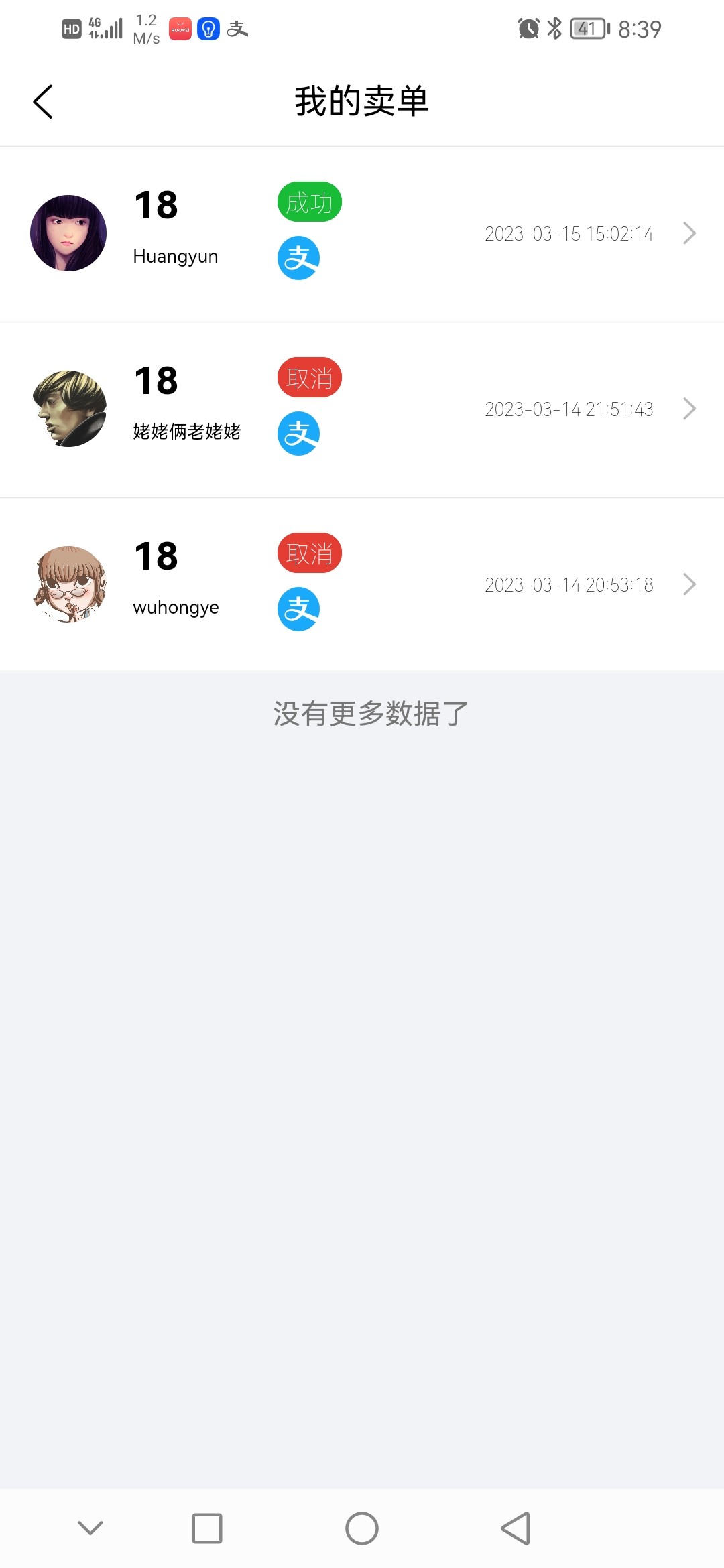Image resolution: width=724 pixels, height=1568 pixels.
Task: Go back from 我的卖单 page
Action: (43, 102)
